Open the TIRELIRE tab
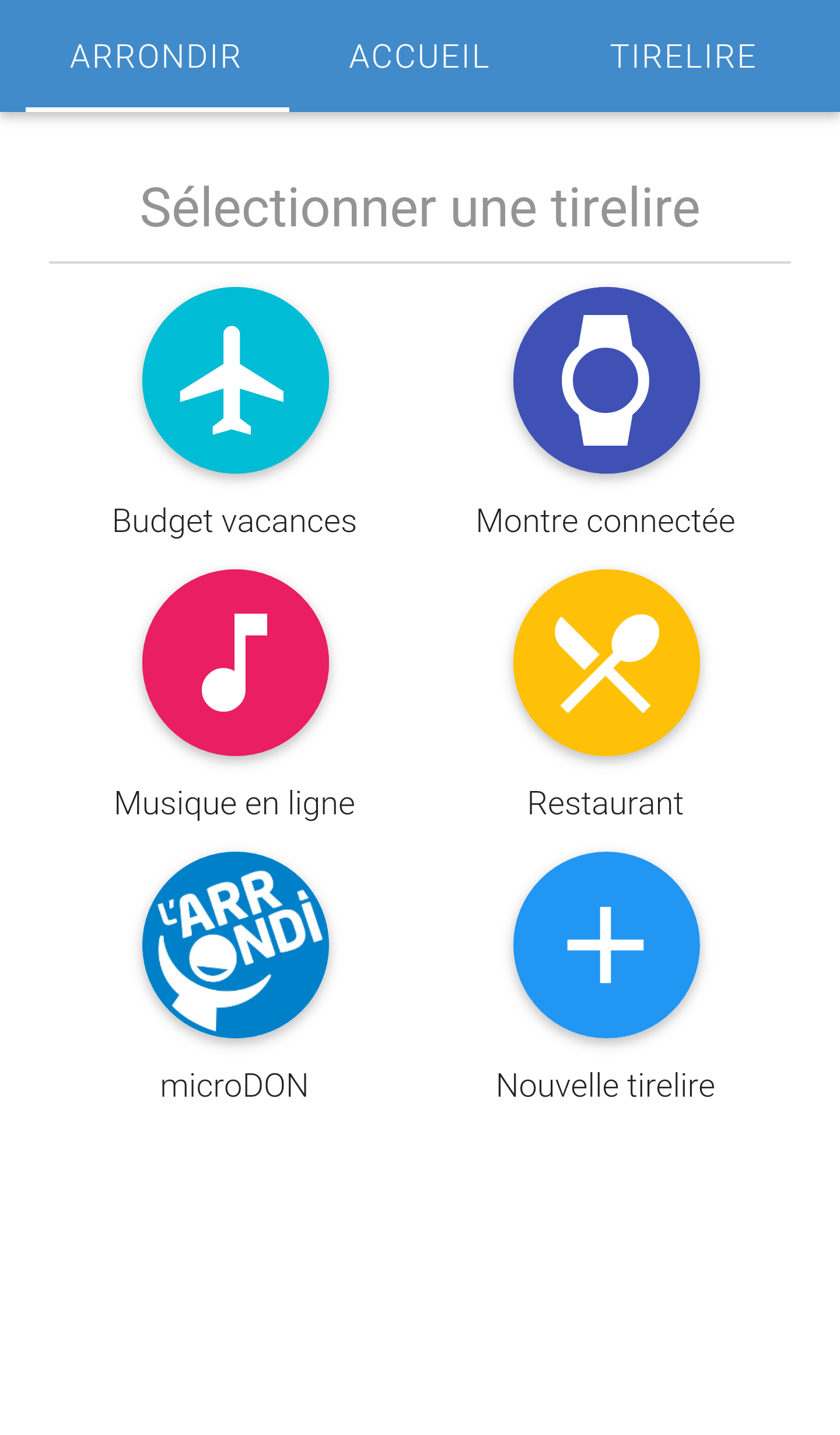The width and height of the screenshot is (840, 1435). 682,57
